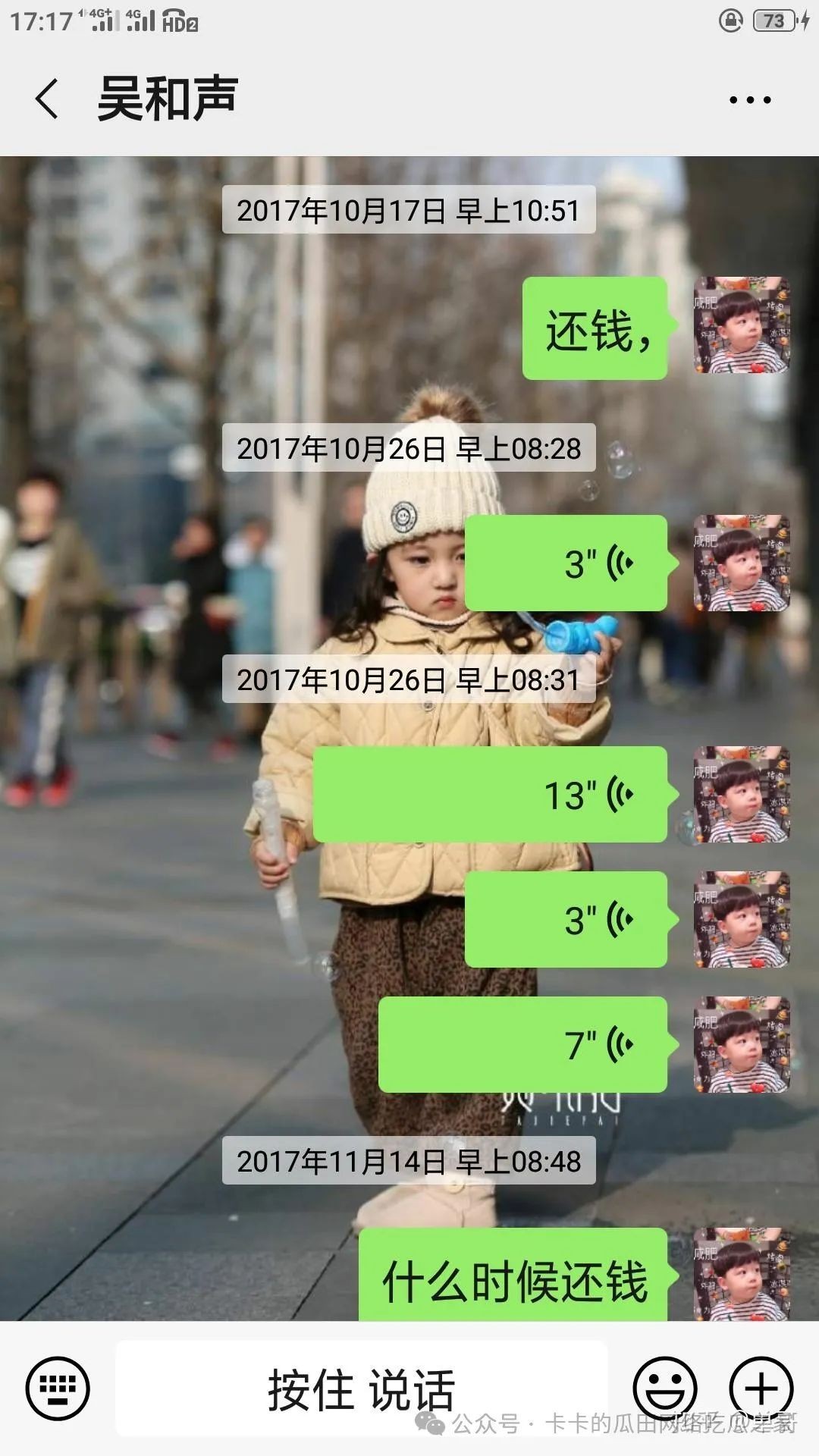Open sender avatar beside 还钱 message
The image size is (819, 1456).
pyautogui.click(x=742, y=325)
